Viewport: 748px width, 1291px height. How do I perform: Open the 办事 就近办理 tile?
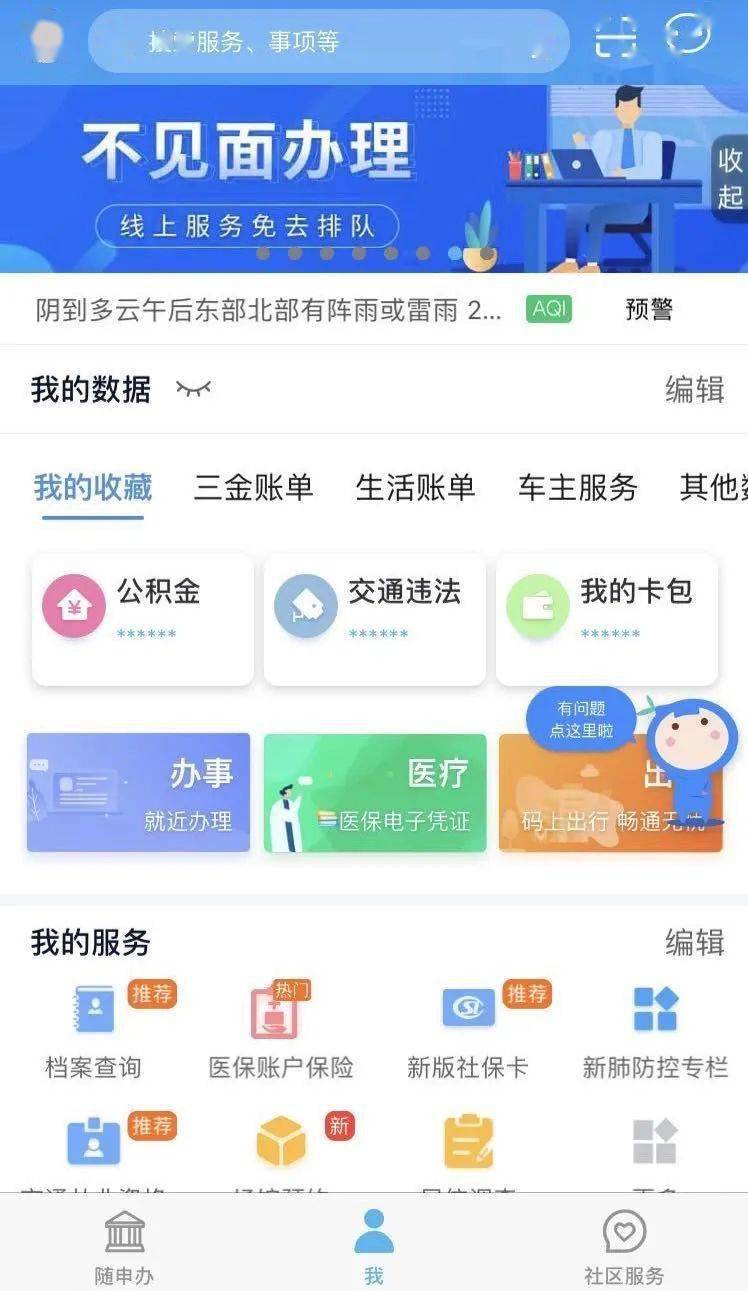click(138, 793)
